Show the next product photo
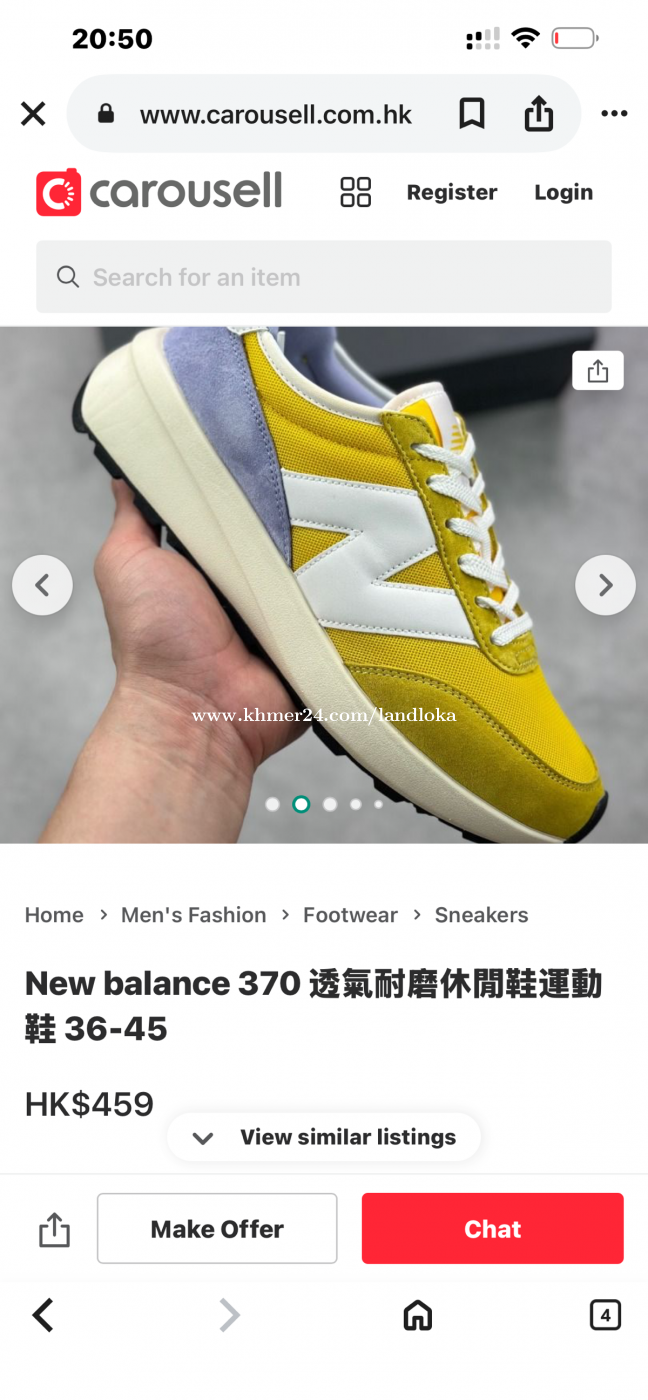The height and width of the screenshot is (1400, 648). pyautogui.click(x=605, y=585)
